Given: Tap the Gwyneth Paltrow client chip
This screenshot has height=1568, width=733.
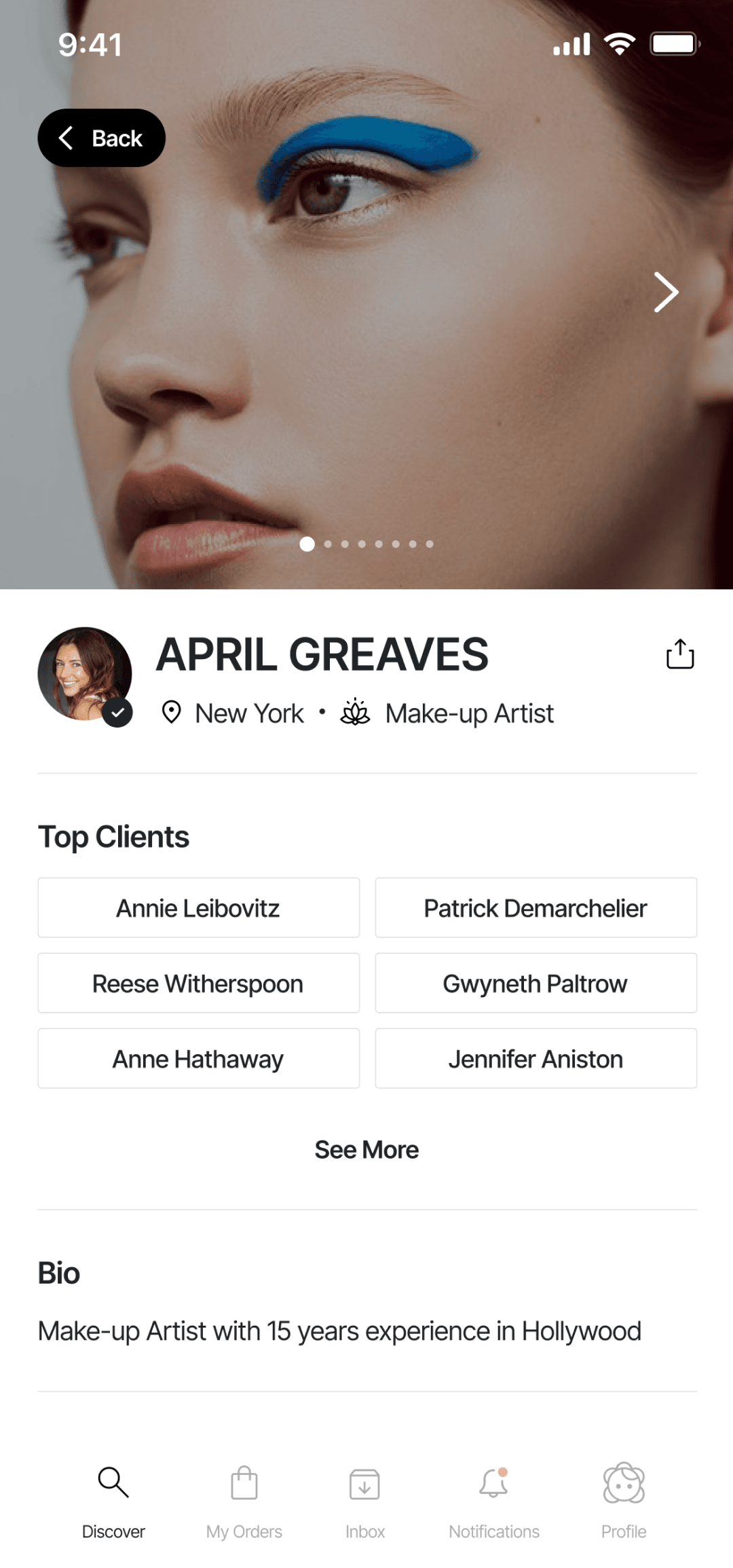Looking at the screenshot, I should (x=535, y=983).
